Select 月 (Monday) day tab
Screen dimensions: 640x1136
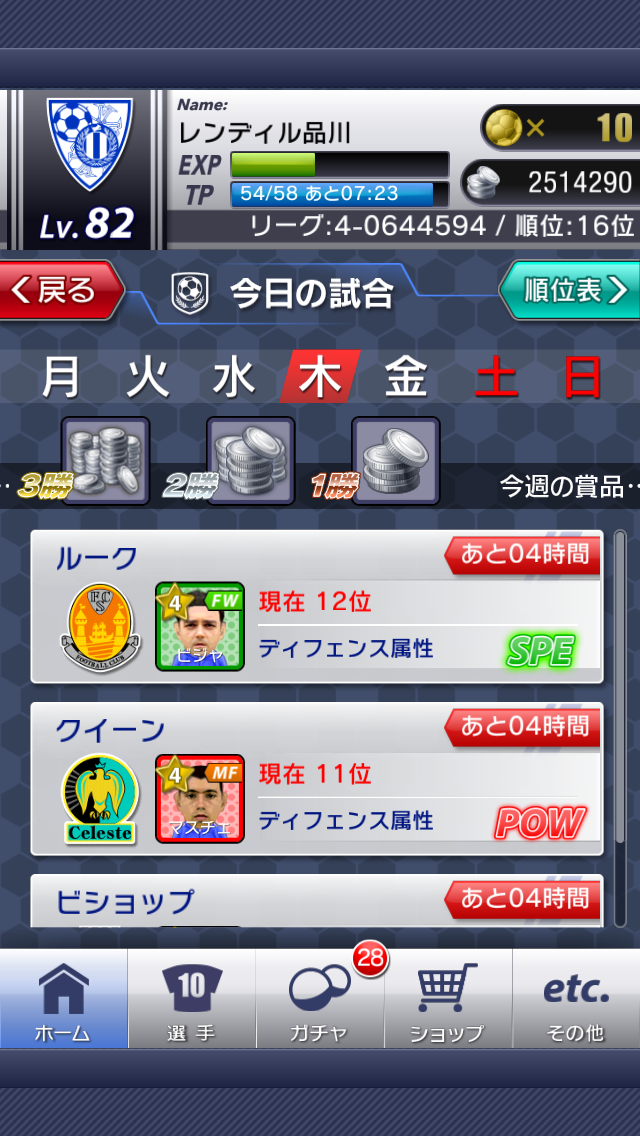click(62, 378)
